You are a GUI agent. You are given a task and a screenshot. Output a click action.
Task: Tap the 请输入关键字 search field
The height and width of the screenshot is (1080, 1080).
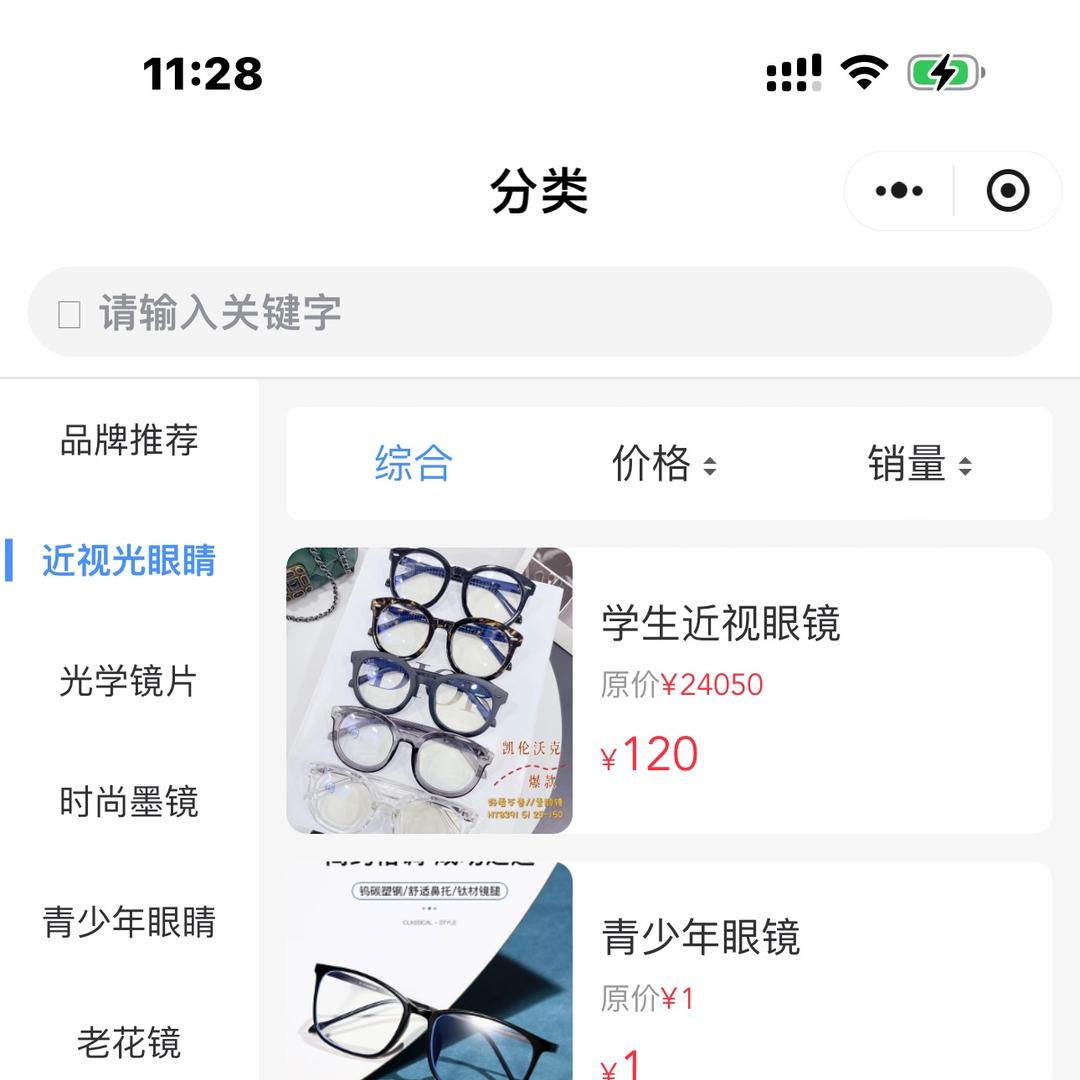pos(540,313)
